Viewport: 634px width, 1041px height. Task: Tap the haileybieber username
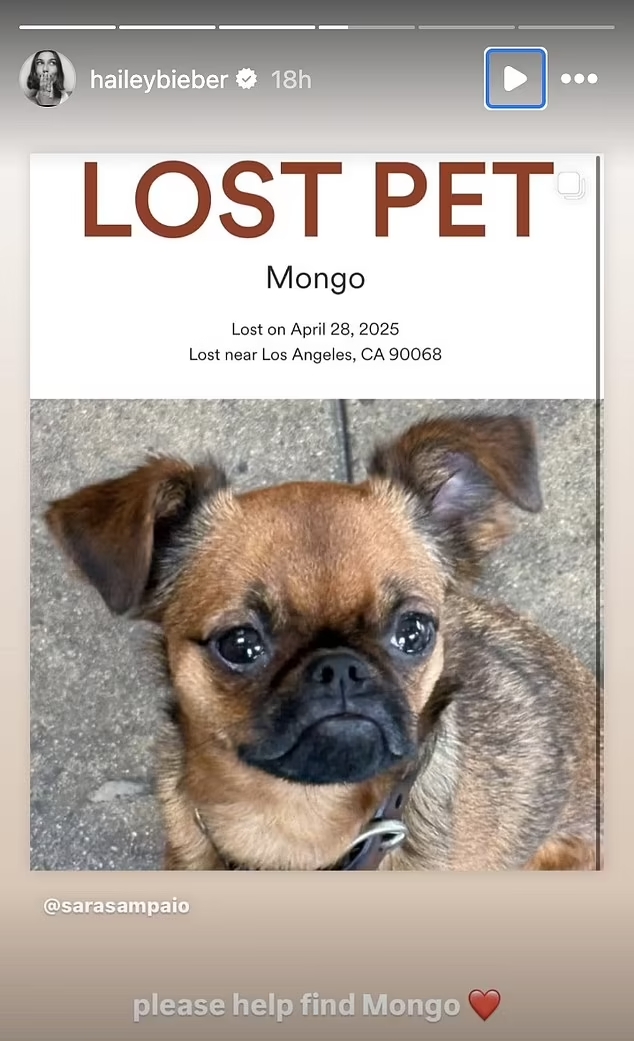point(159,80)
